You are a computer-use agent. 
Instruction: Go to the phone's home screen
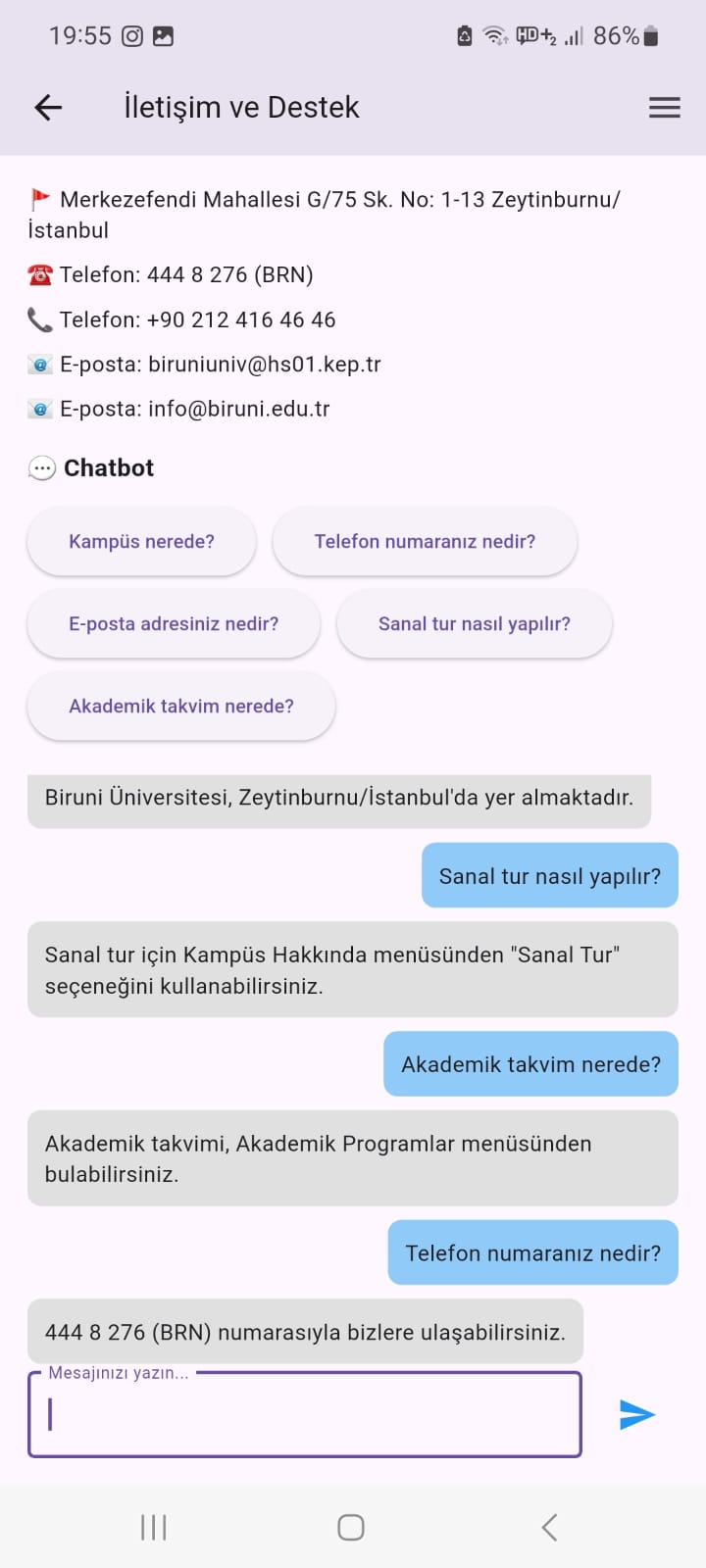click(351, 1527)
